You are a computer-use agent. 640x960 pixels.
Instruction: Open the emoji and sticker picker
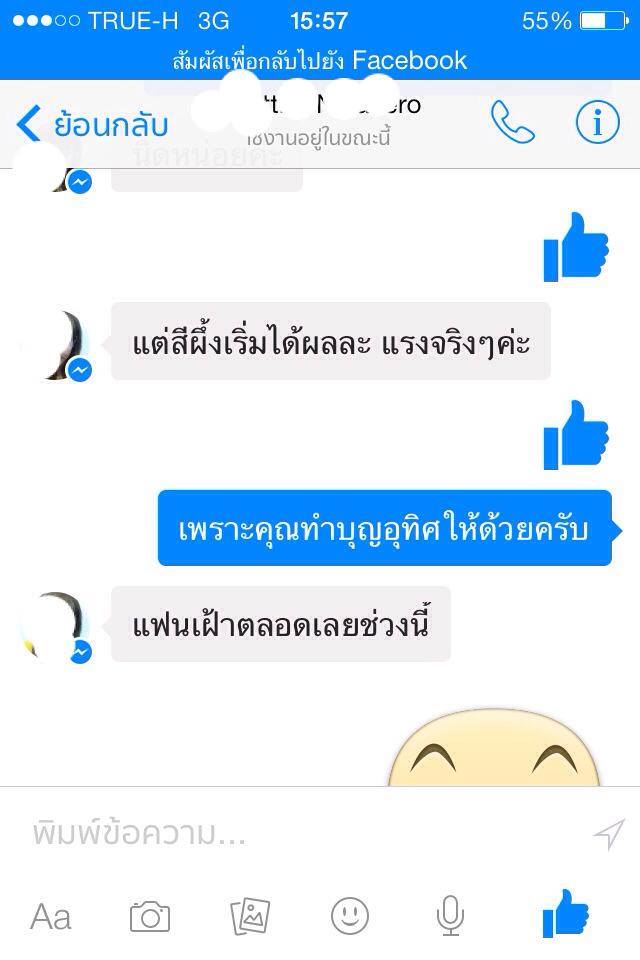350,915
